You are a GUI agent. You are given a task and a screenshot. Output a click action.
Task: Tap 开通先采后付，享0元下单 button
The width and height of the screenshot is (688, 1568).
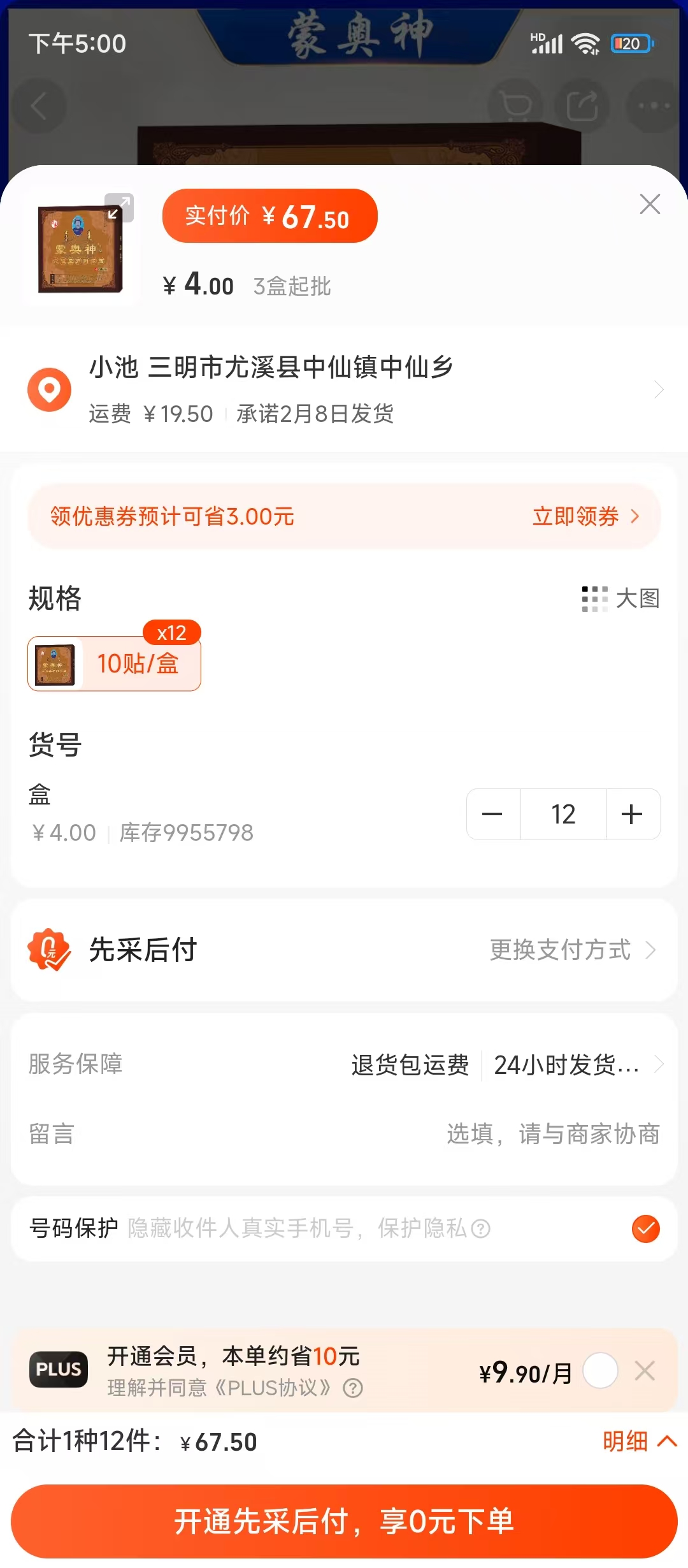click(x=344, y=1521)
